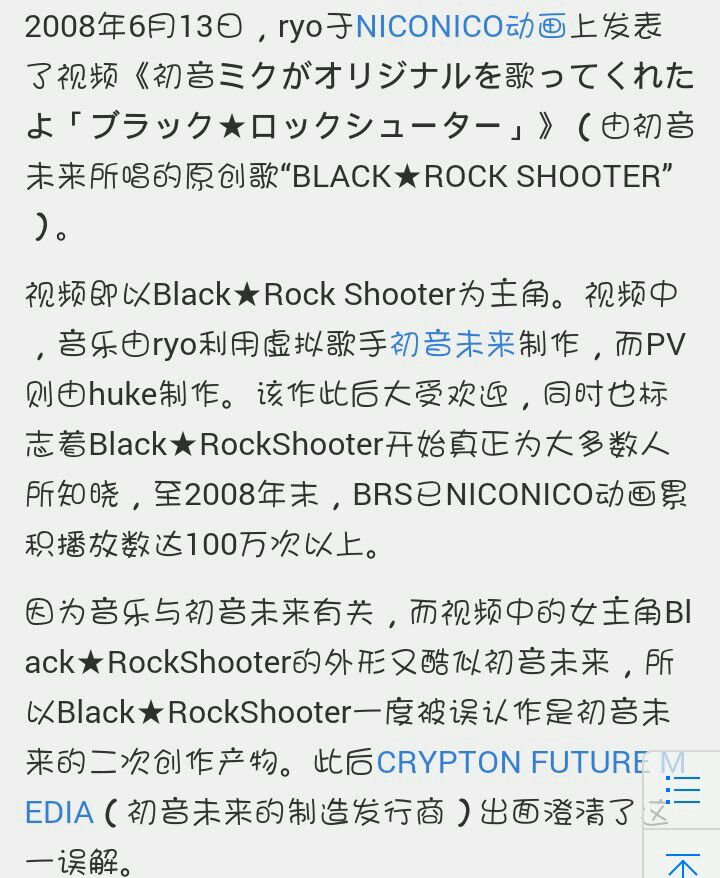Image resolution: width=720 pixels, height=878 pixels.
Task: Jump back to top of page
Action: point(683,862)
